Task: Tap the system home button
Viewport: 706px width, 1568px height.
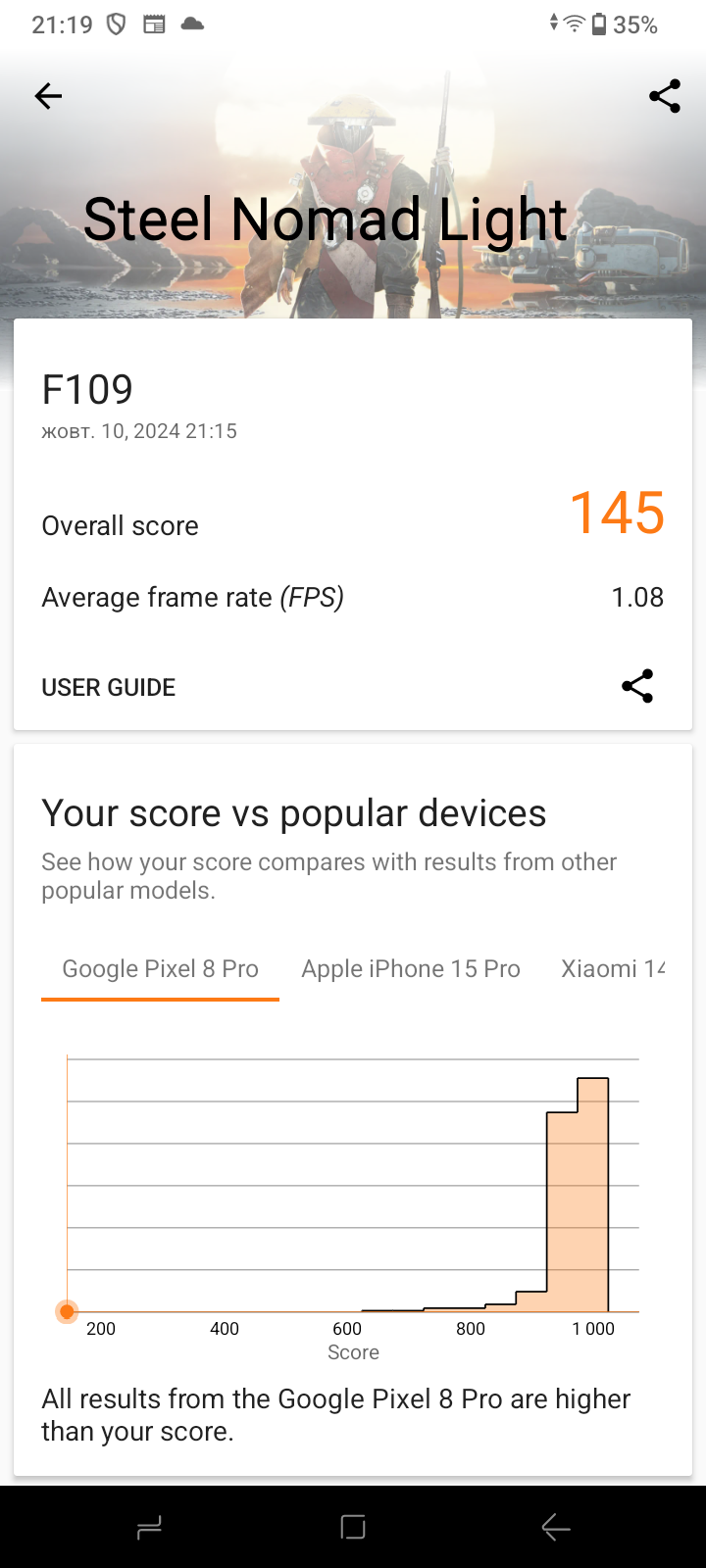Action: (x=353, y=1527)
